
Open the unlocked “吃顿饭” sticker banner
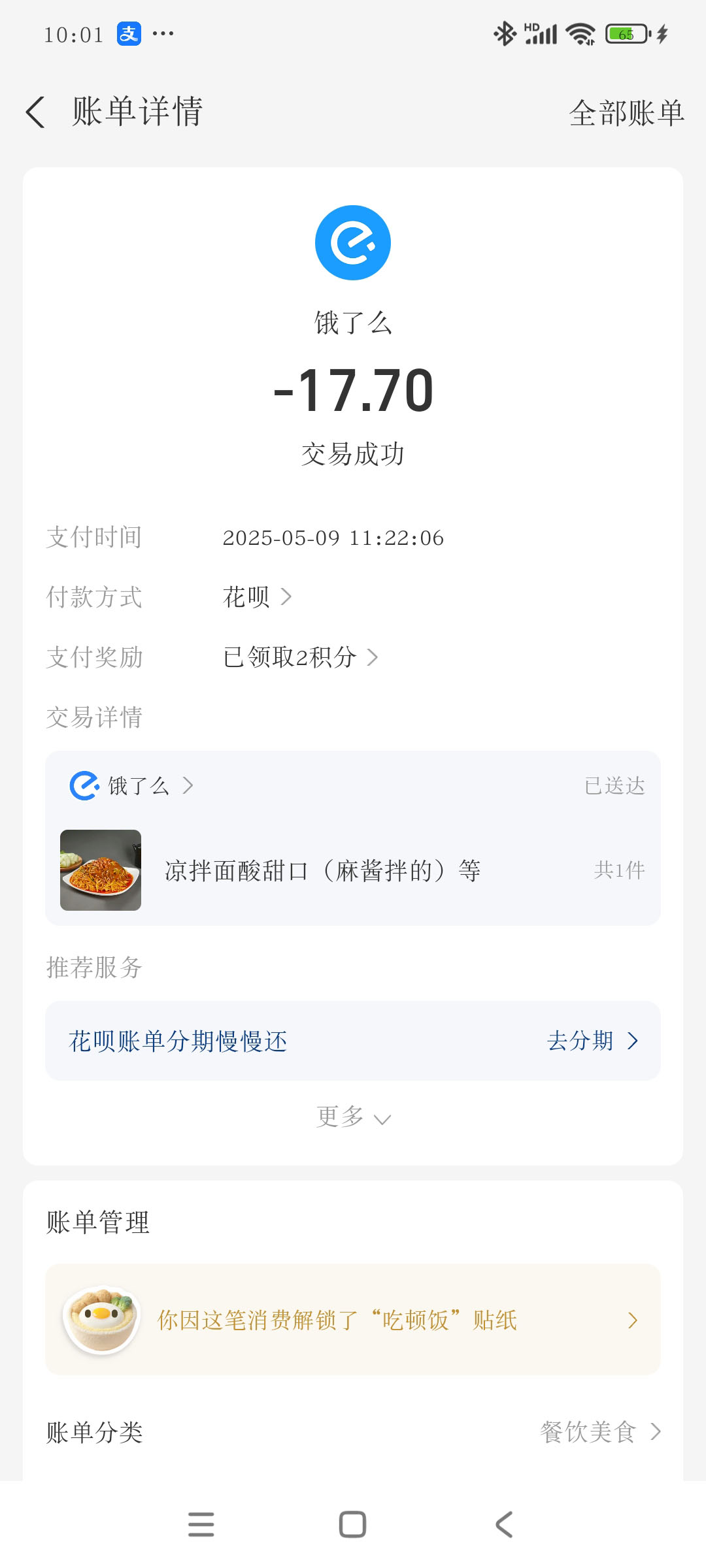[x=352, y=1320]
